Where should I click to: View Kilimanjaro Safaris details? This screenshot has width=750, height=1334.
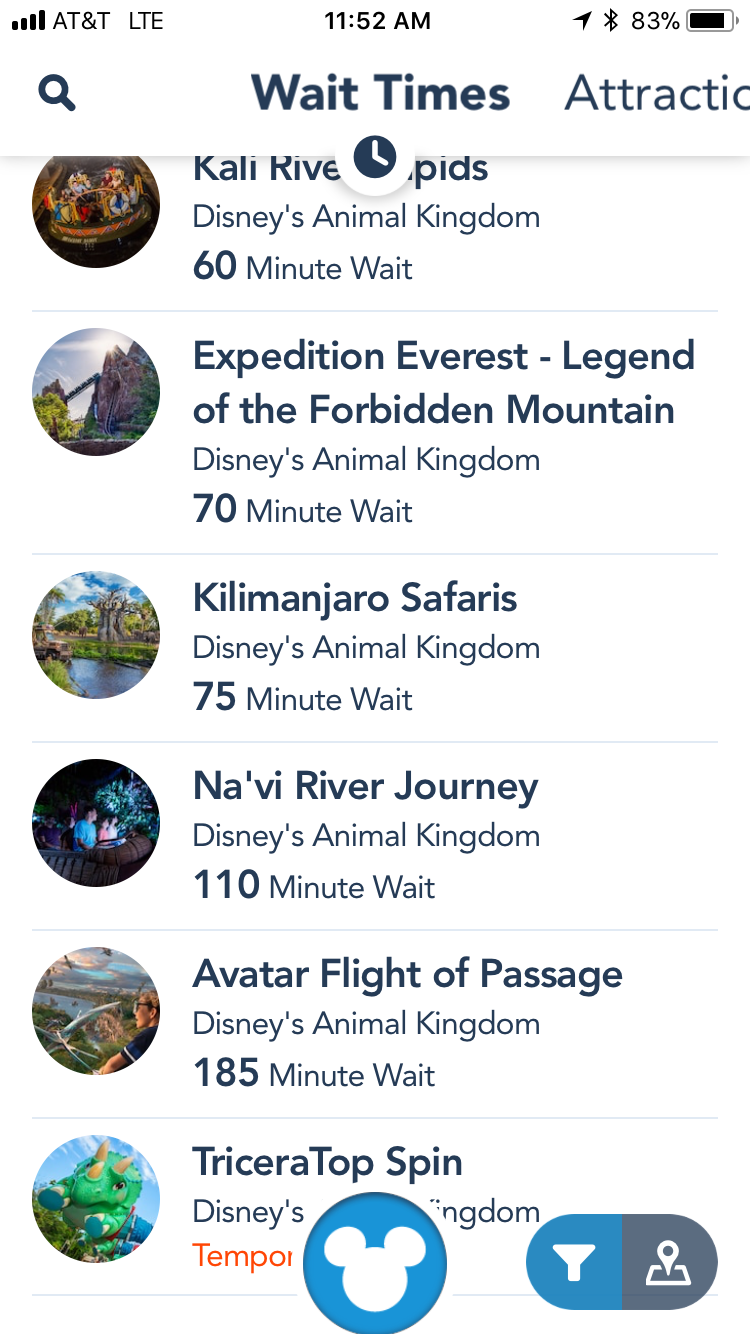(x=375, y=648)
